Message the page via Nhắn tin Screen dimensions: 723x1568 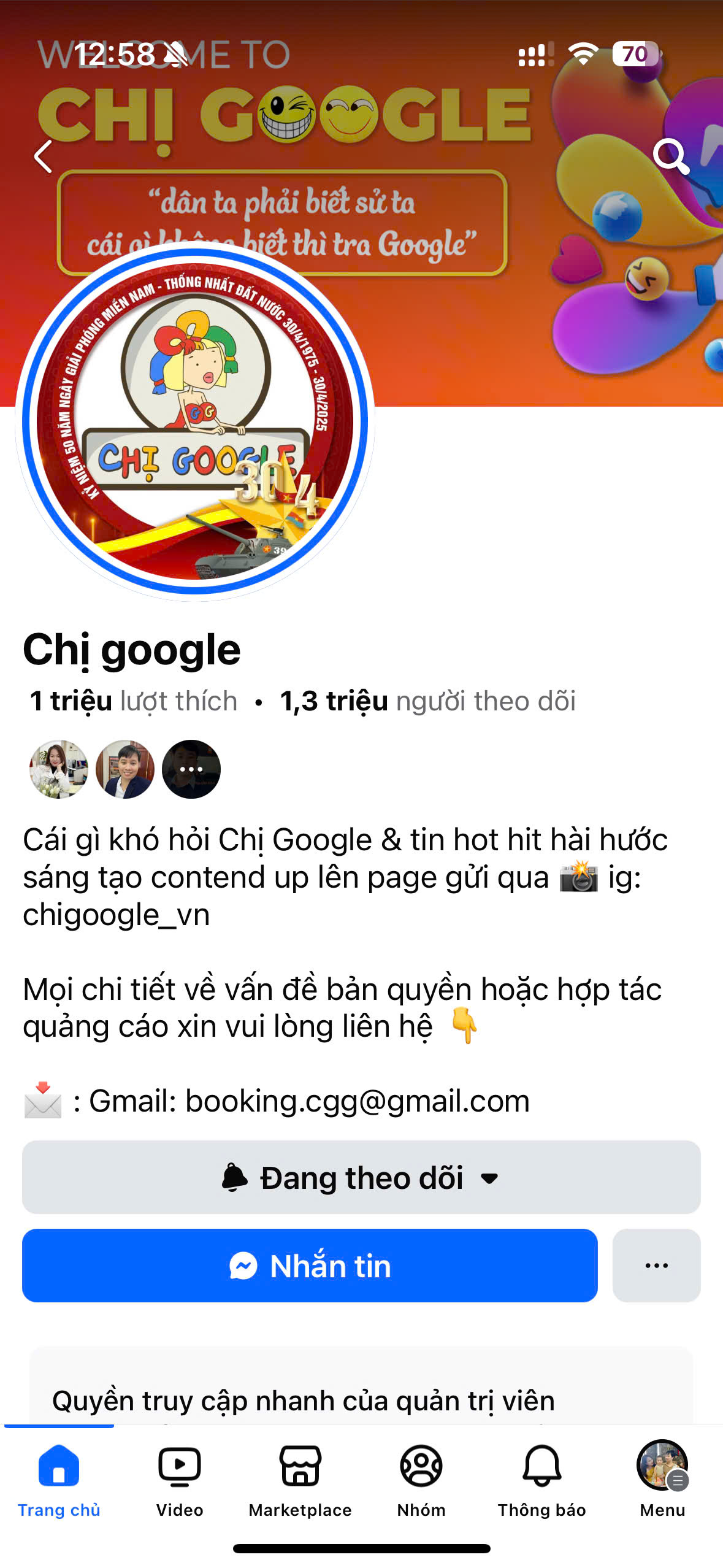(x=310, y=1265)
